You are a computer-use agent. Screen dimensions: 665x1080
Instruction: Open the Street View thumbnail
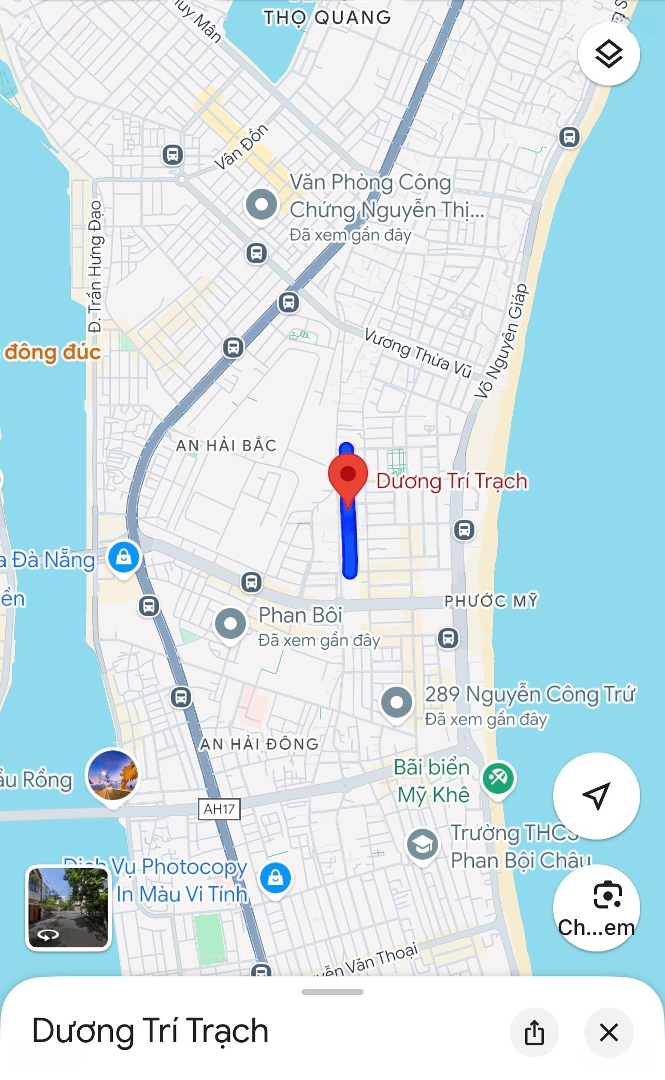pyautogui.click(x=68, y=907)
